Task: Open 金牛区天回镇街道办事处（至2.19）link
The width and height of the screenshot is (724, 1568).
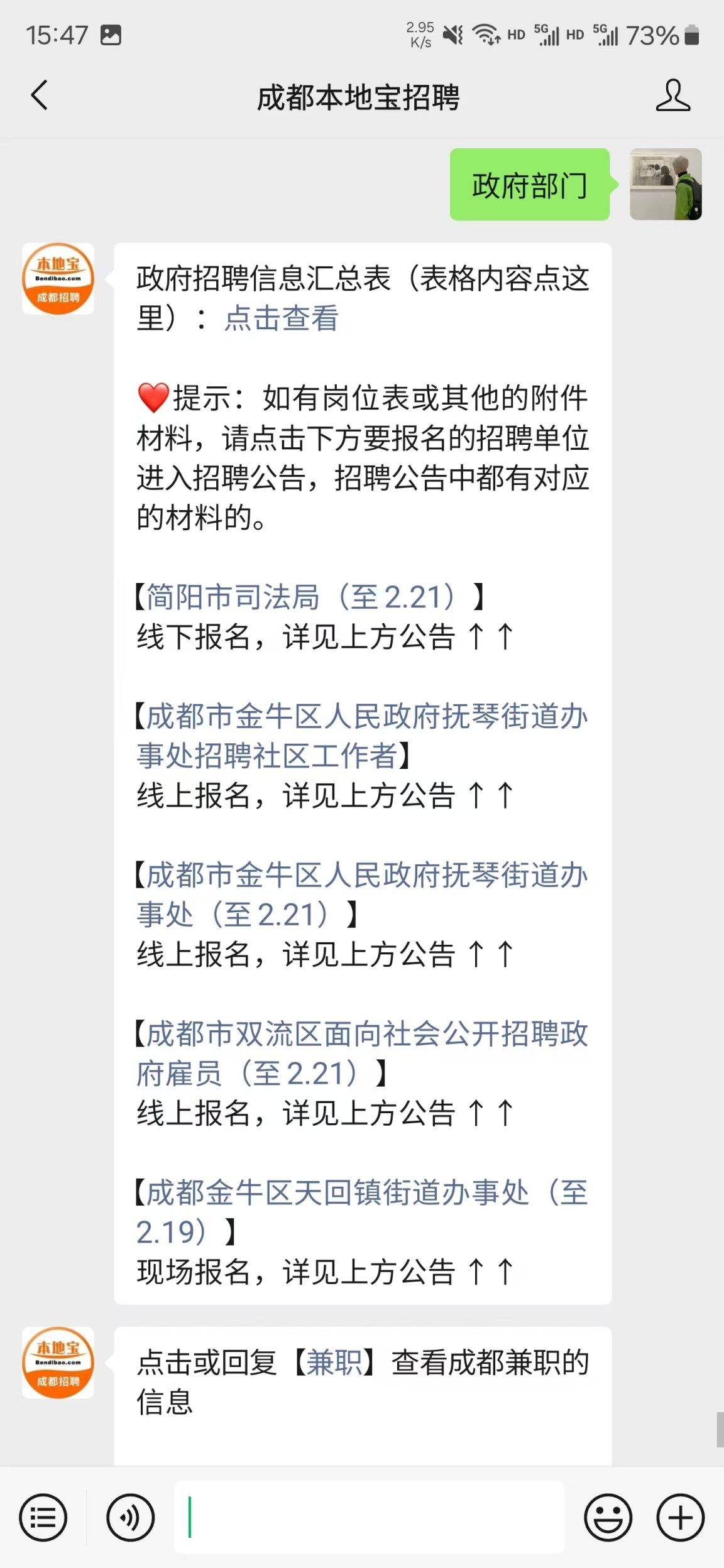Action: click(x=361, y=1212)
